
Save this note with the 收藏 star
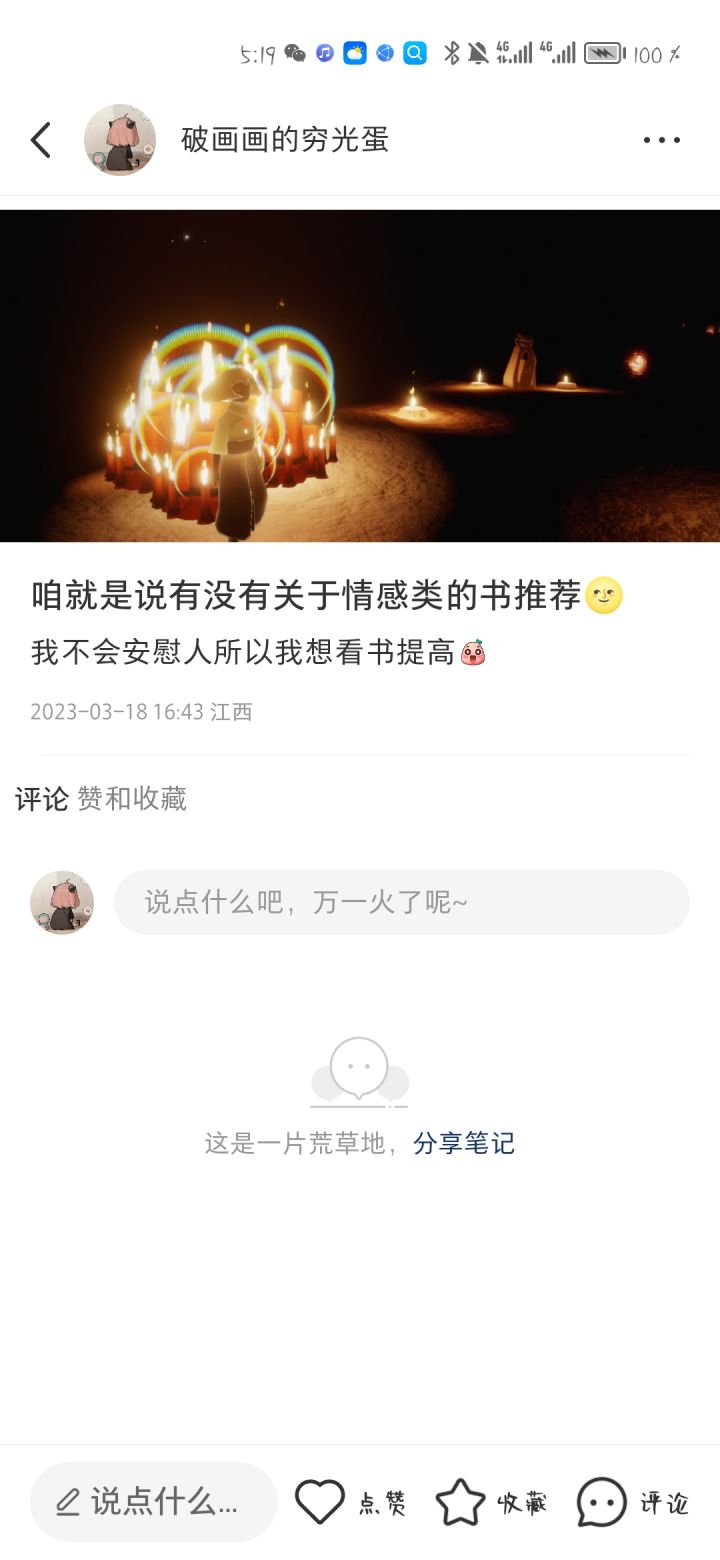click(492, 1502)
